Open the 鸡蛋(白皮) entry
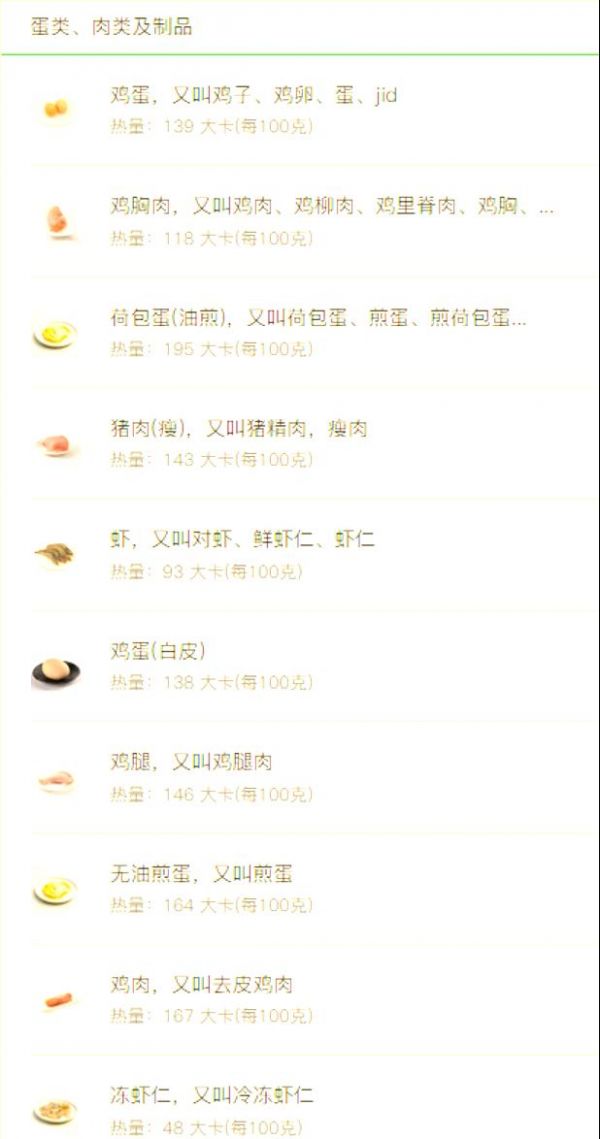600x1139 pixels. [x=300, y=666]
